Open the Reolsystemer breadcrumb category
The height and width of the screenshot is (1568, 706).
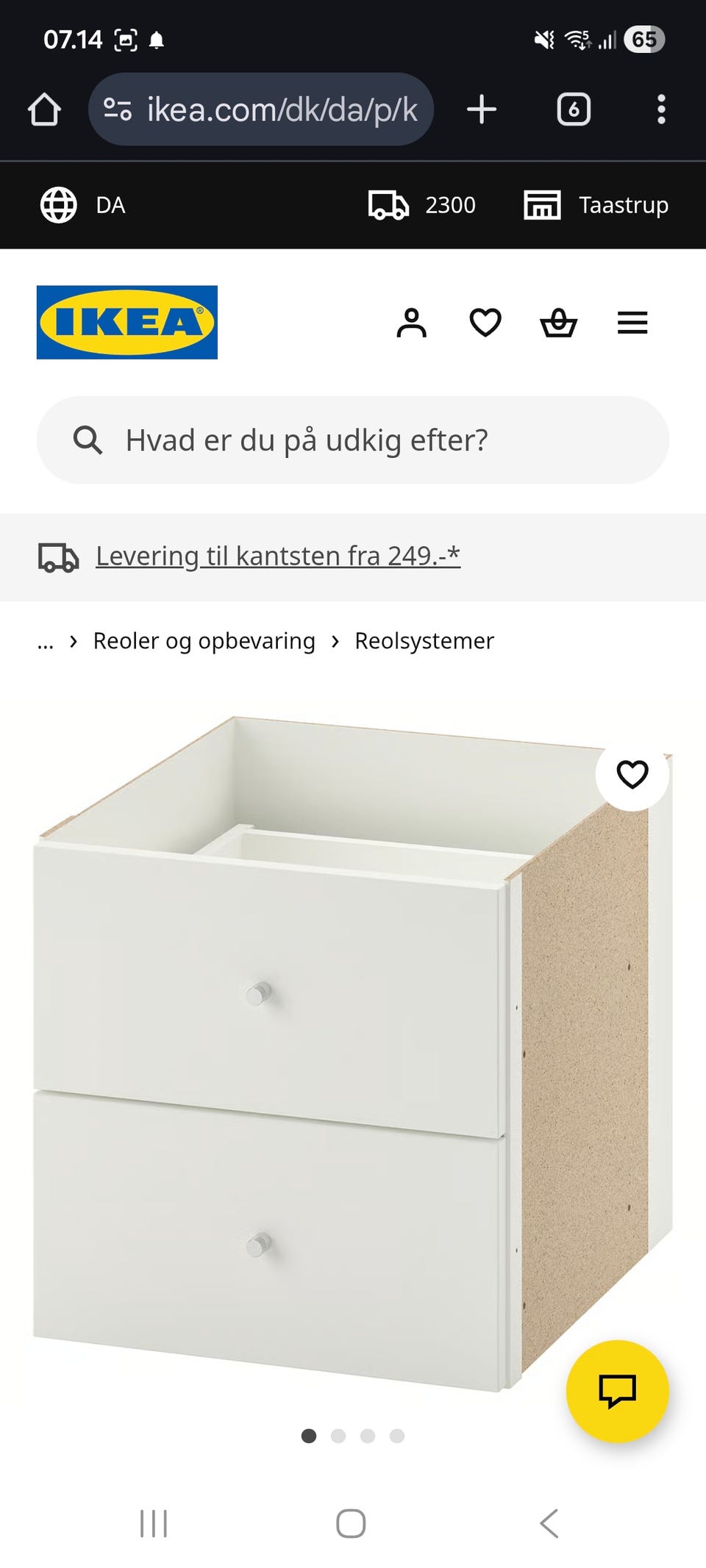[x=424, y=641]
